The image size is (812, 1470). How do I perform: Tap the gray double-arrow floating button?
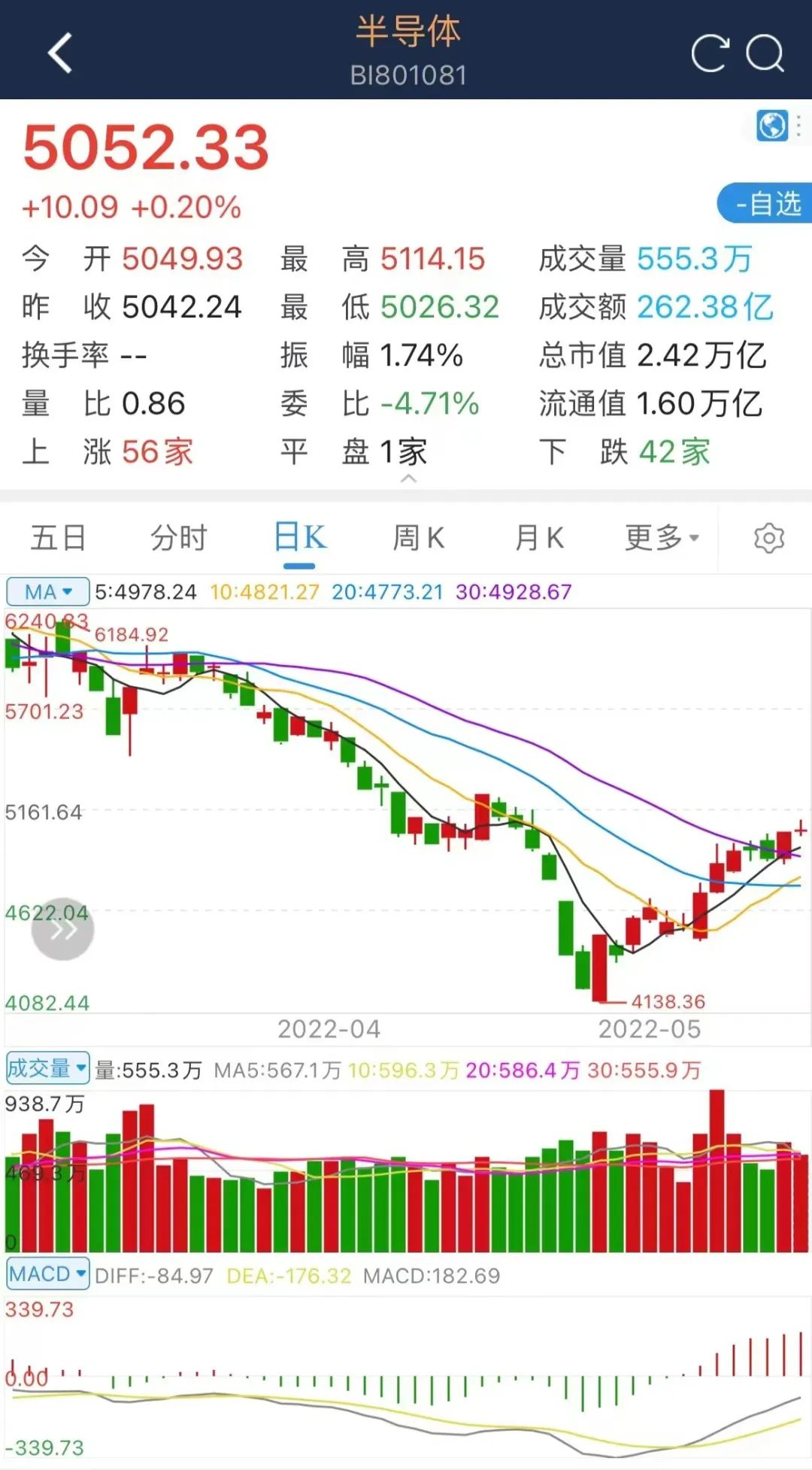click(x=63, y=930)
